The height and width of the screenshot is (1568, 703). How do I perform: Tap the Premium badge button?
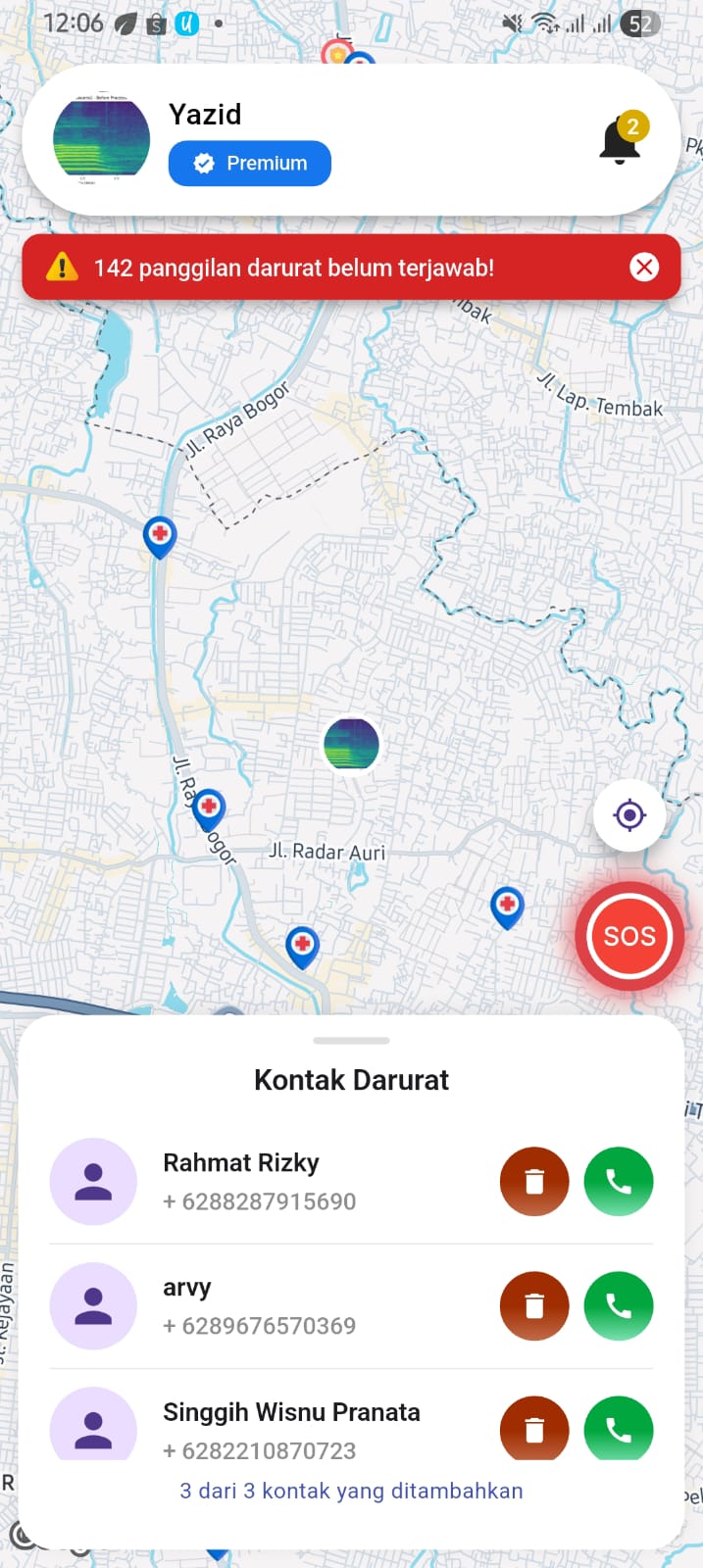249,164
